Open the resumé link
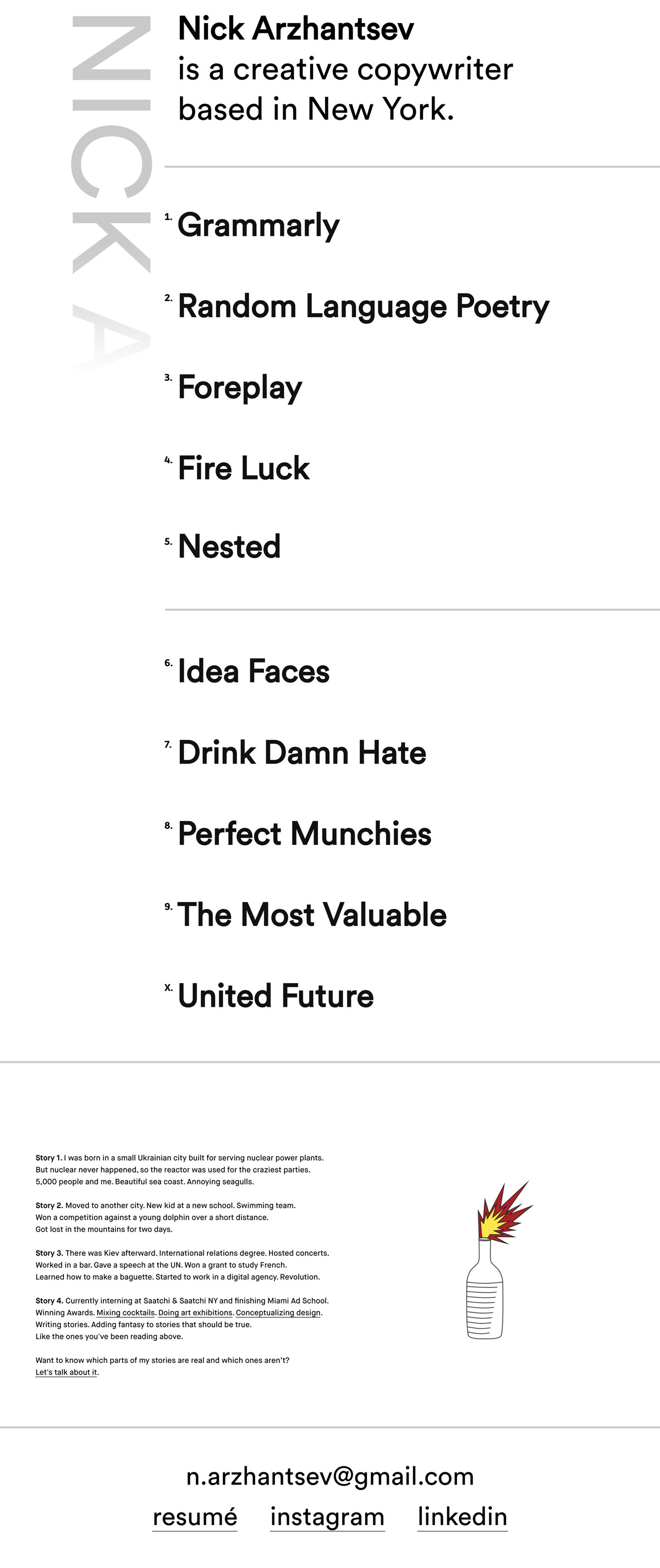This screenshot has height=1568, width=660. (x=195, y=1516)
